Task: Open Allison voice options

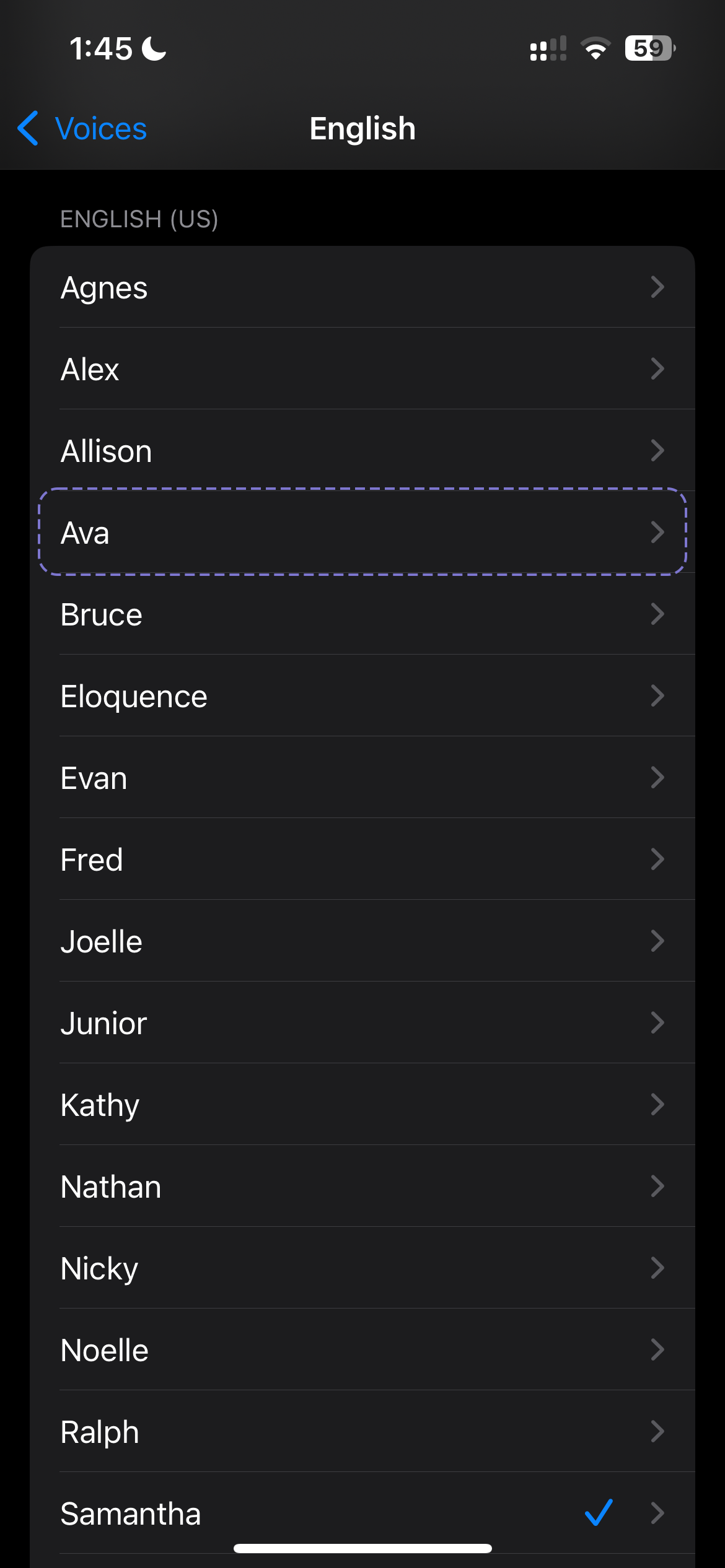Action: [x=362, y=451]
